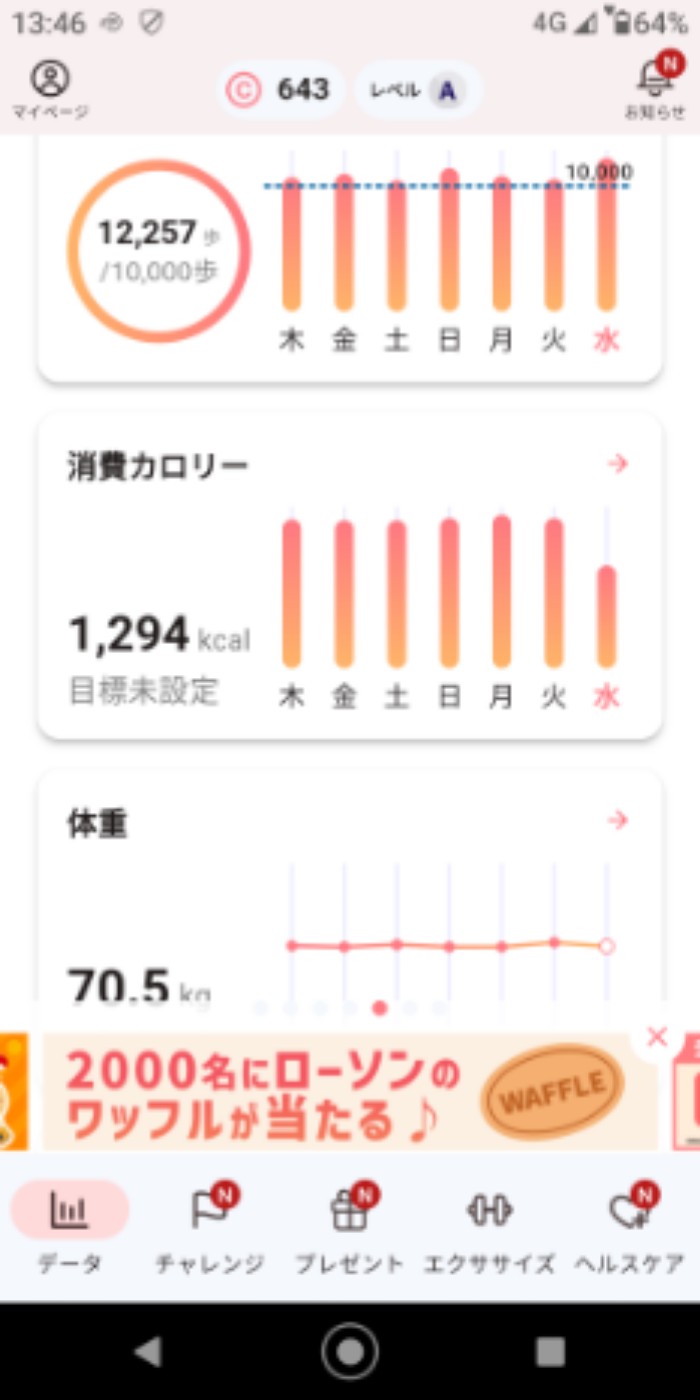Screen dimensions: 700x1400
Task: Go back with system back button
Action: click(148, 1352)
